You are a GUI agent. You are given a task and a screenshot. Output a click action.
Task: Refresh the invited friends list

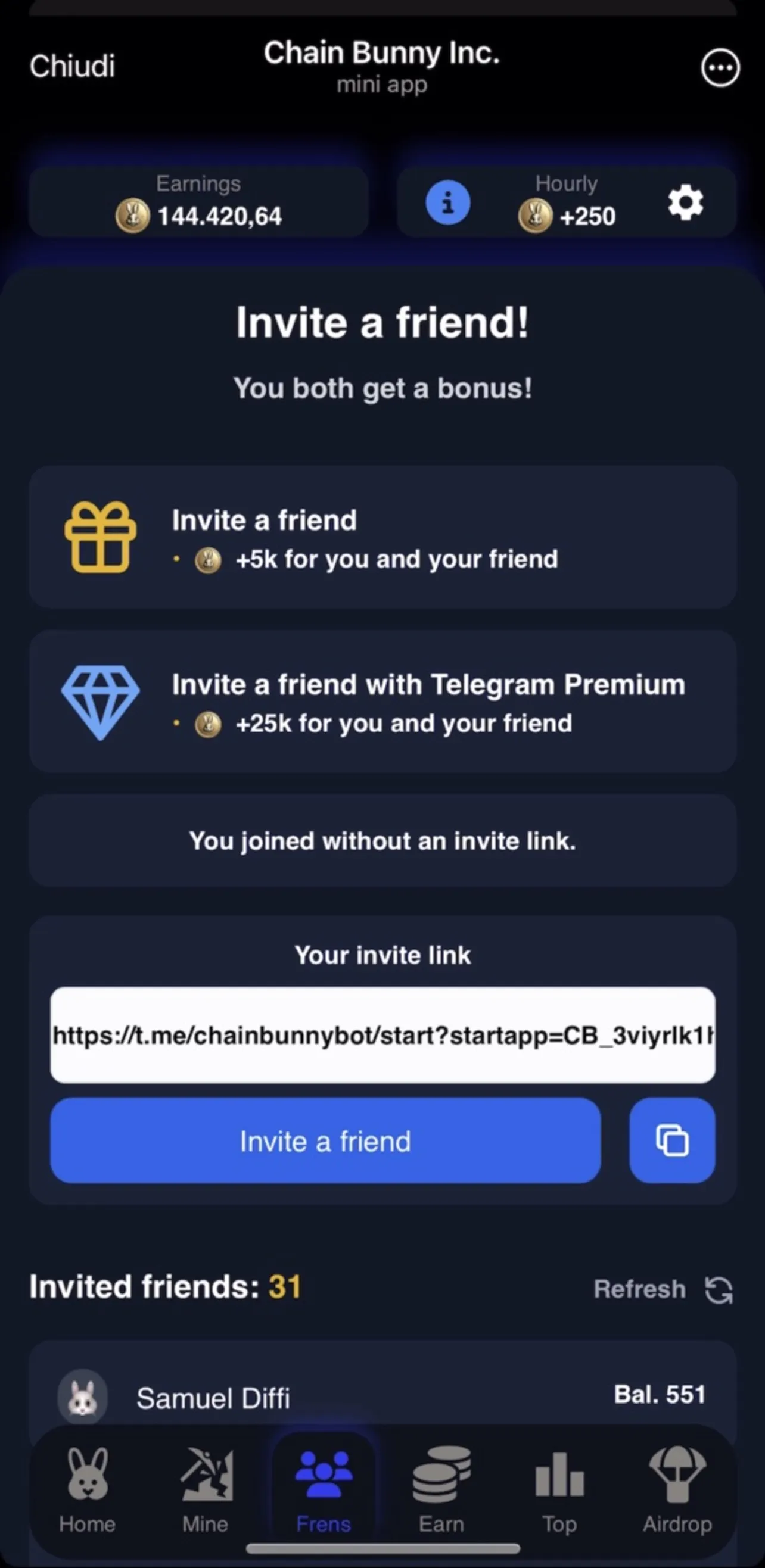coord(663,1289)
